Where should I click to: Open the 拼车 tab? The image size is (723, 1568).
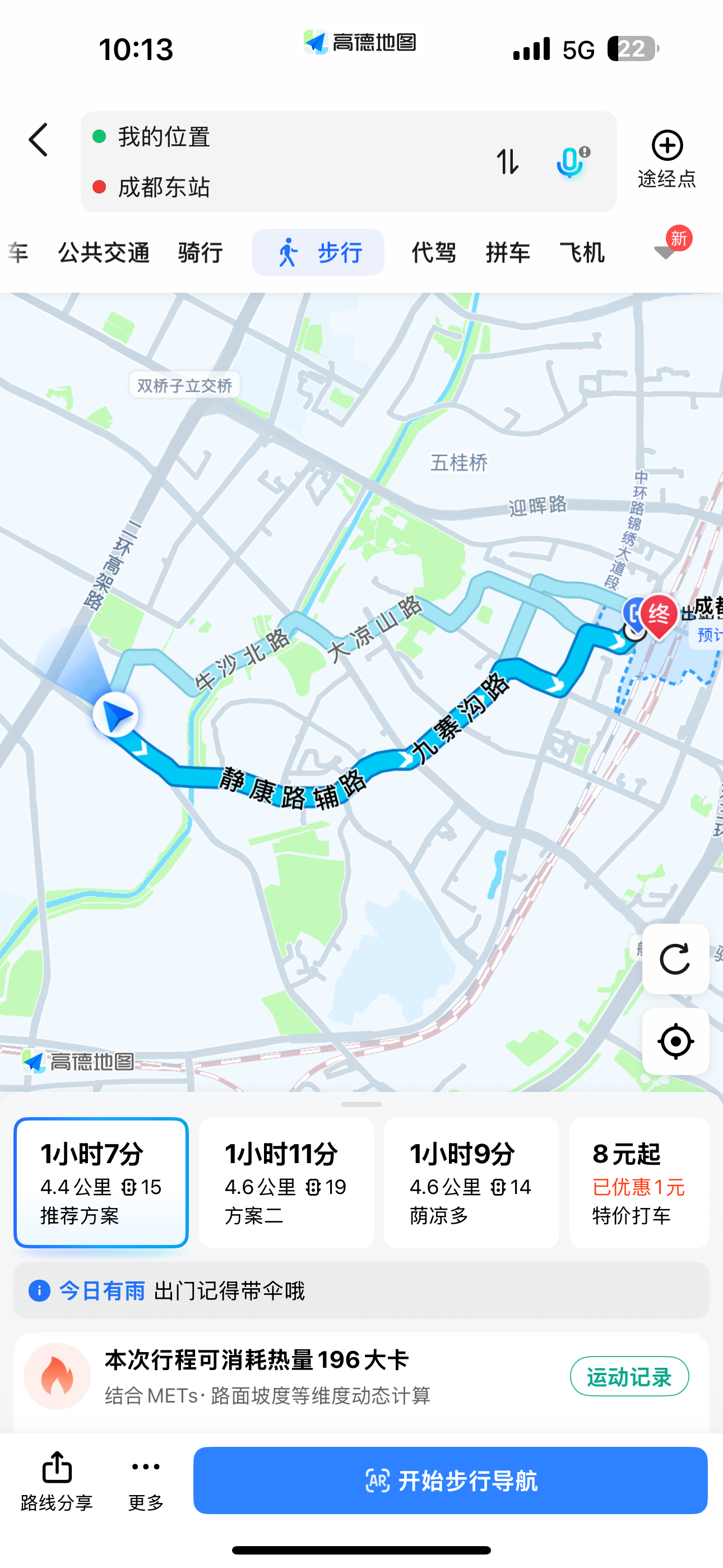pos(508,252)
